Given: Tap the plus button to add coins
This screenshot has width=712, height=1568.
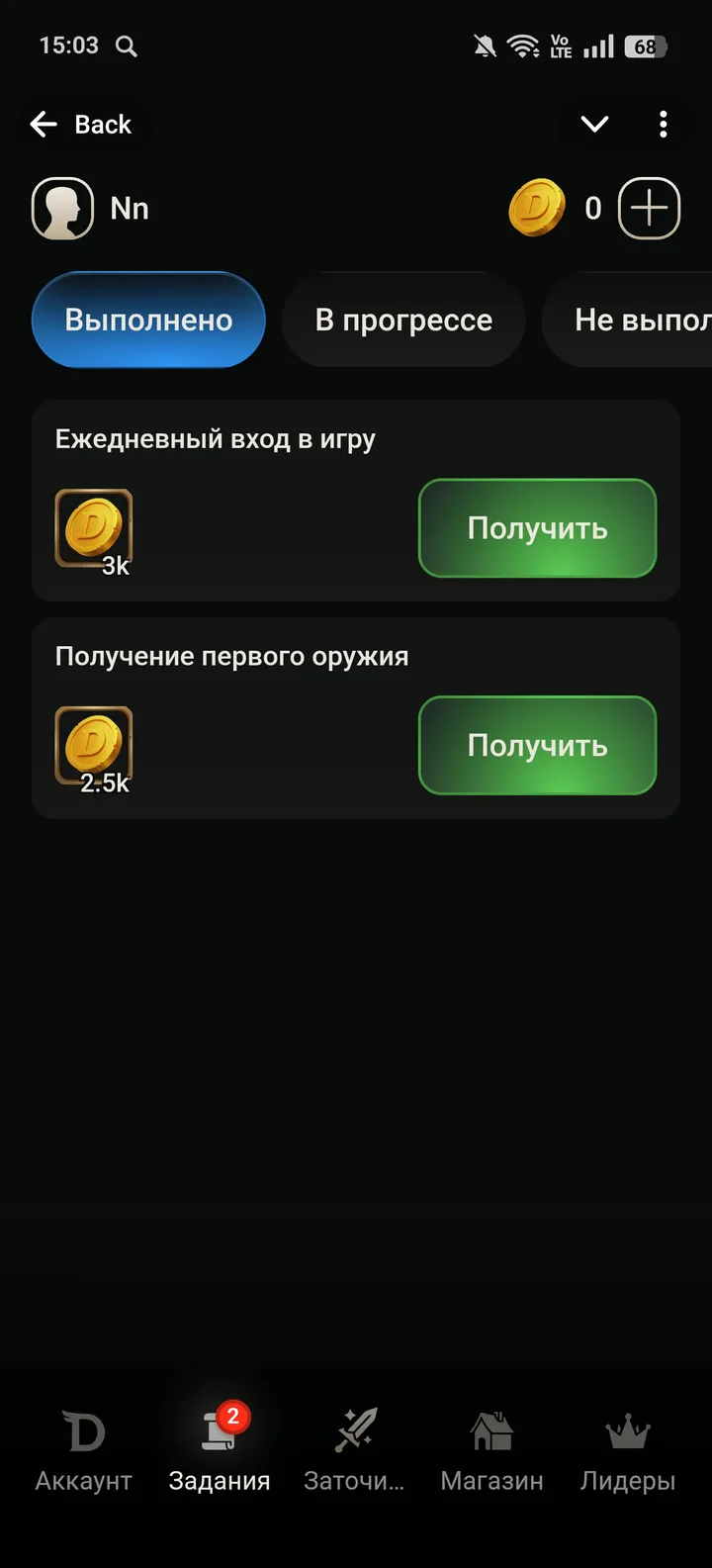Looking at the screenshot, I should click(648, 208).
